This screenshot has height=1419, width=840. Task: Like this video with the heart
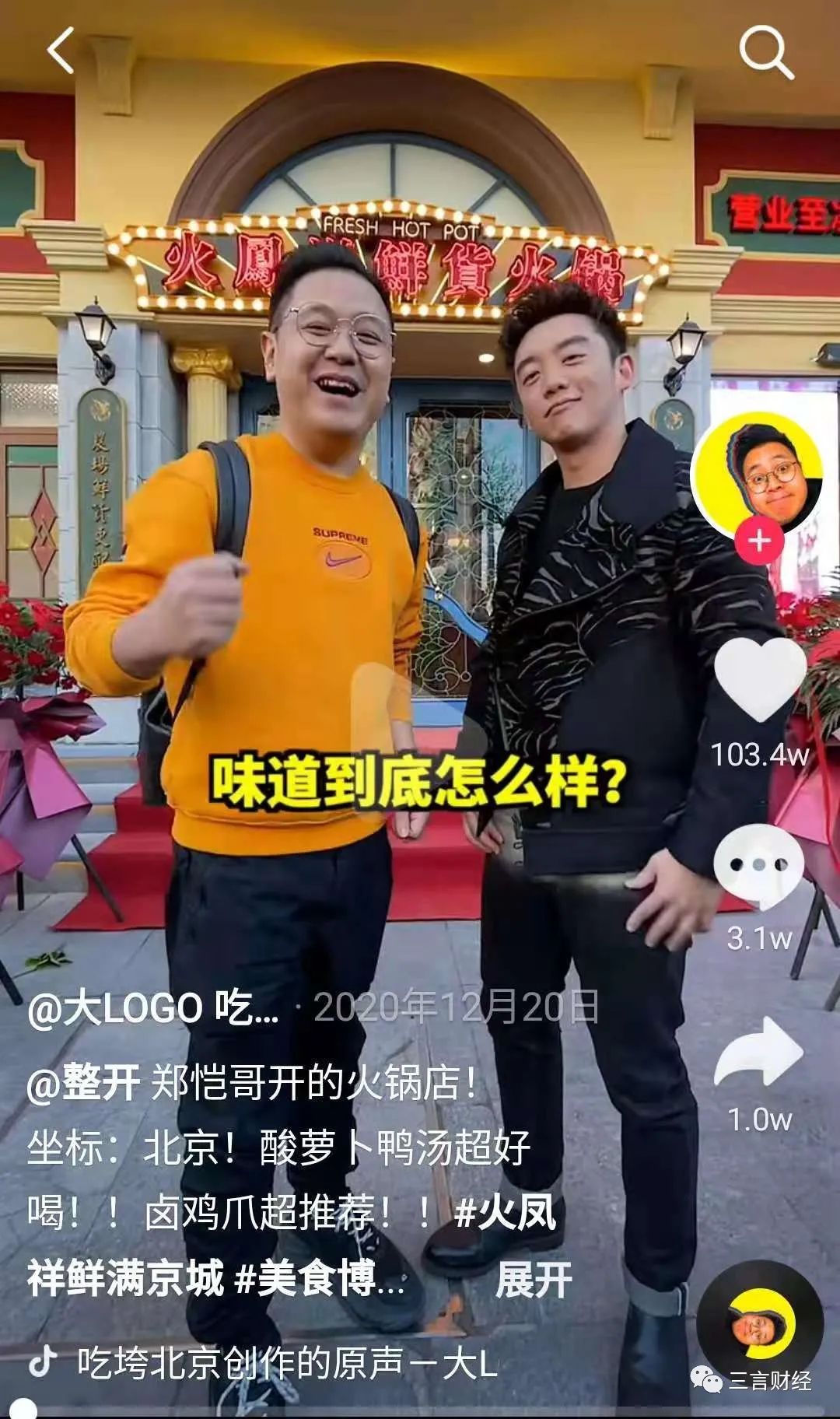pyautogui.click(x=759, y=679)
